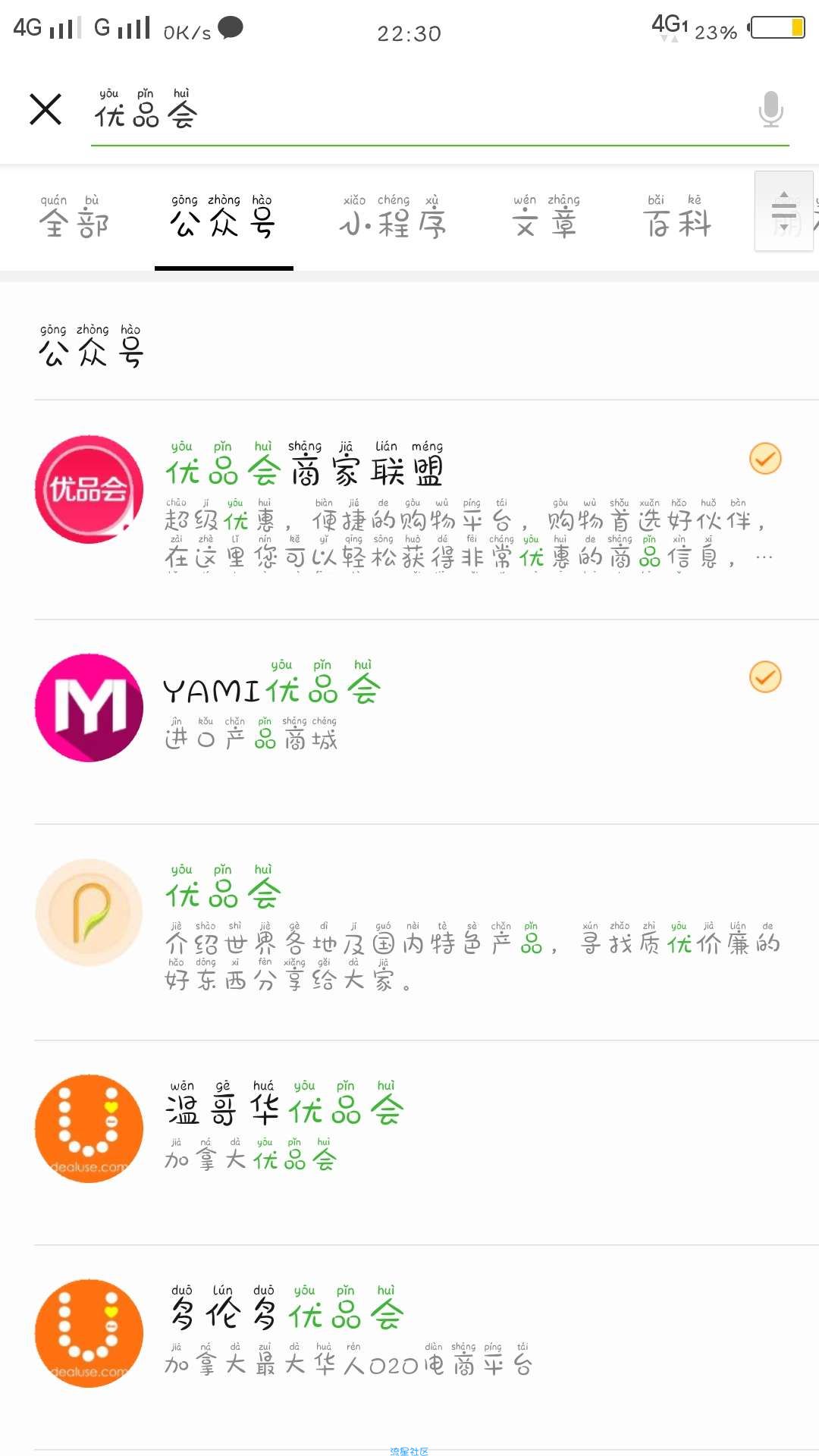
Task: Switch to the 百科 tab
Action: (677, 217)
